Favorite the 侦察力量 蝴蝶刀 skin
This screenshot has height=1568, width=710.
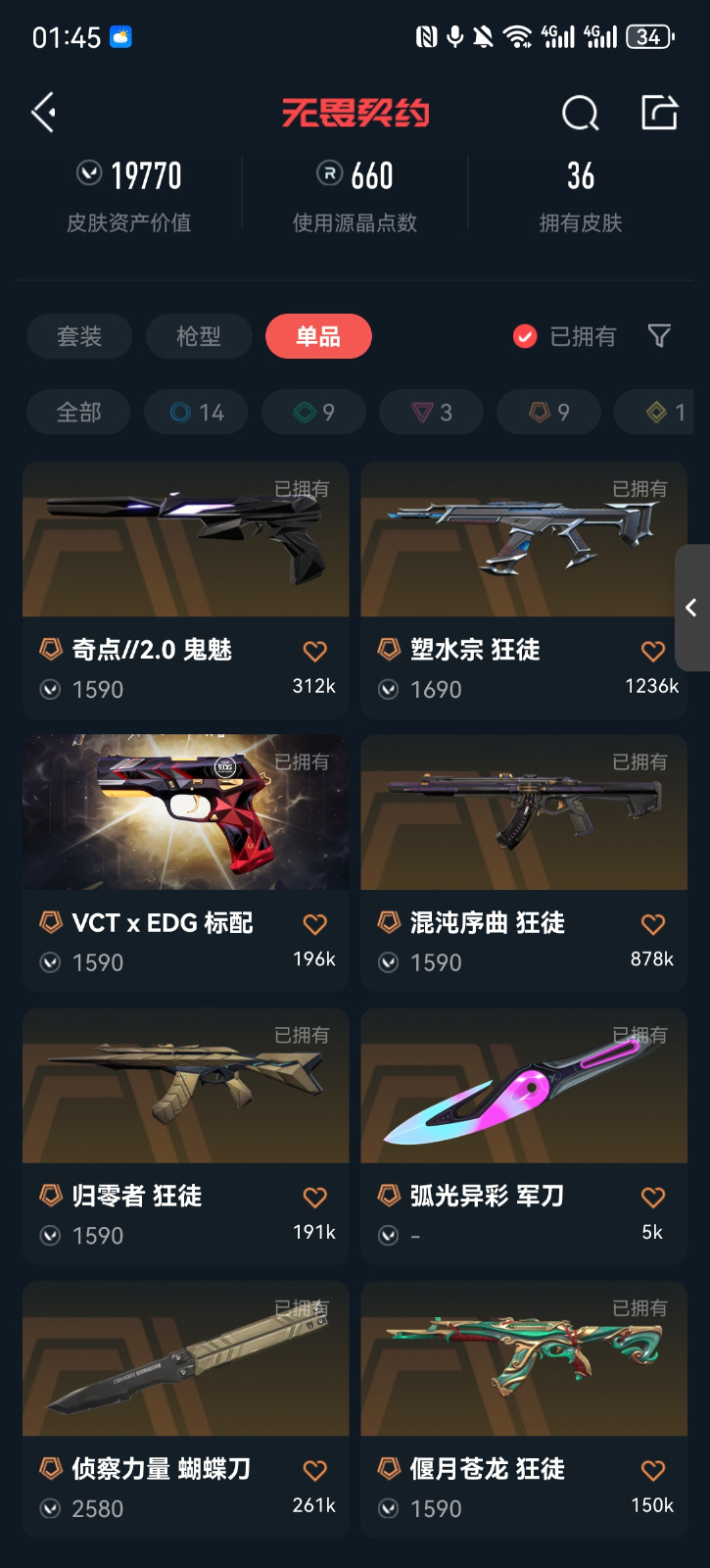[314, 1470]
